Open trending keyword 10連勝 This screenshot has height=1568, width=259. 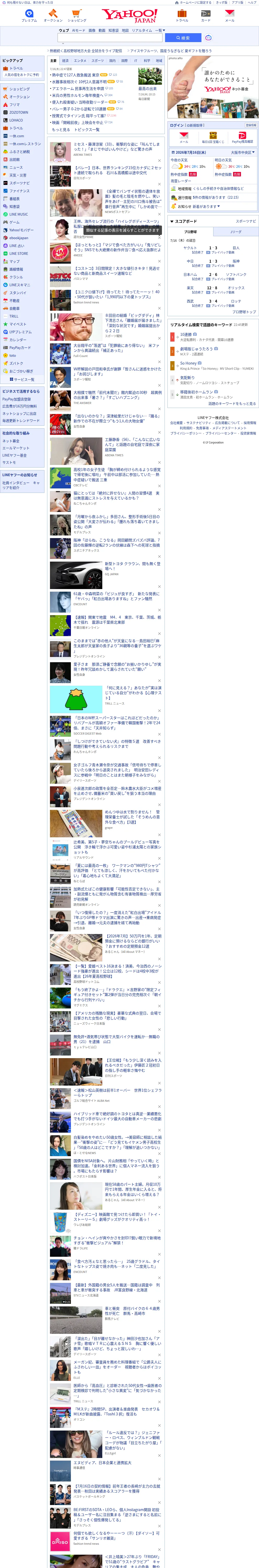[x=186, y=335]
